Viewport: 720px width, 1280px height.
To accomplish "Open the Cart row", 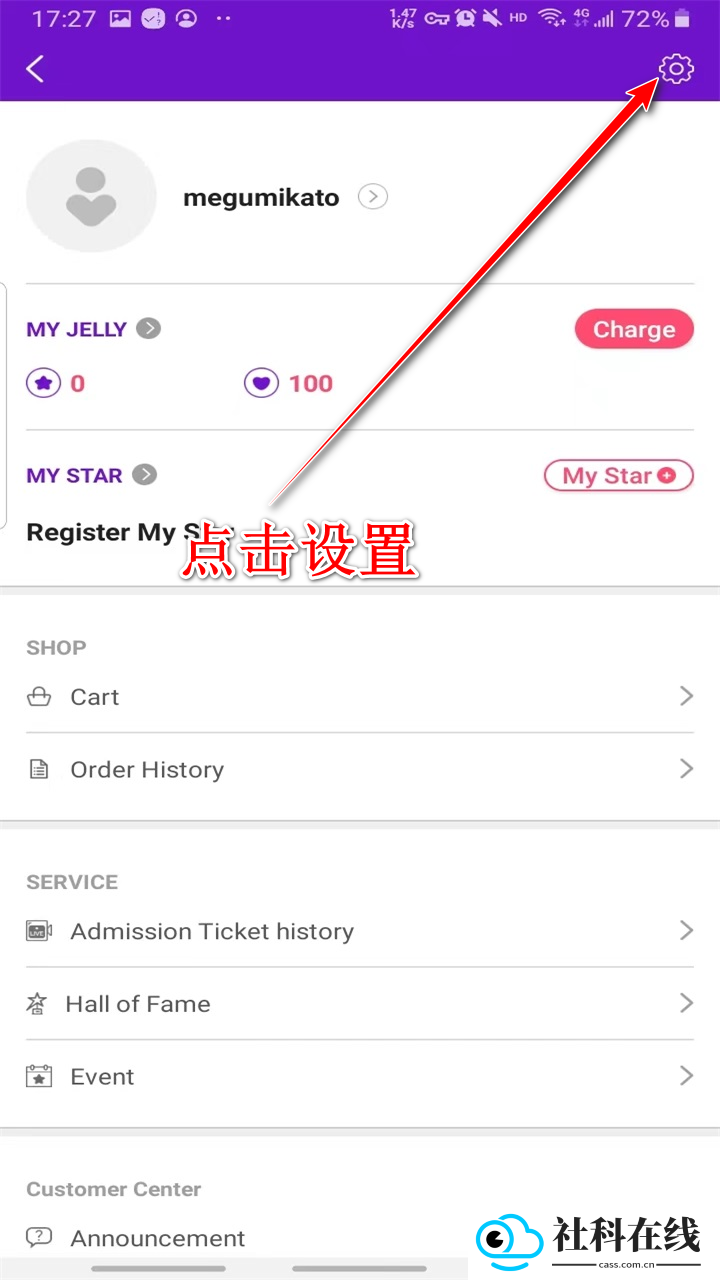I will [x=360, y=697].
